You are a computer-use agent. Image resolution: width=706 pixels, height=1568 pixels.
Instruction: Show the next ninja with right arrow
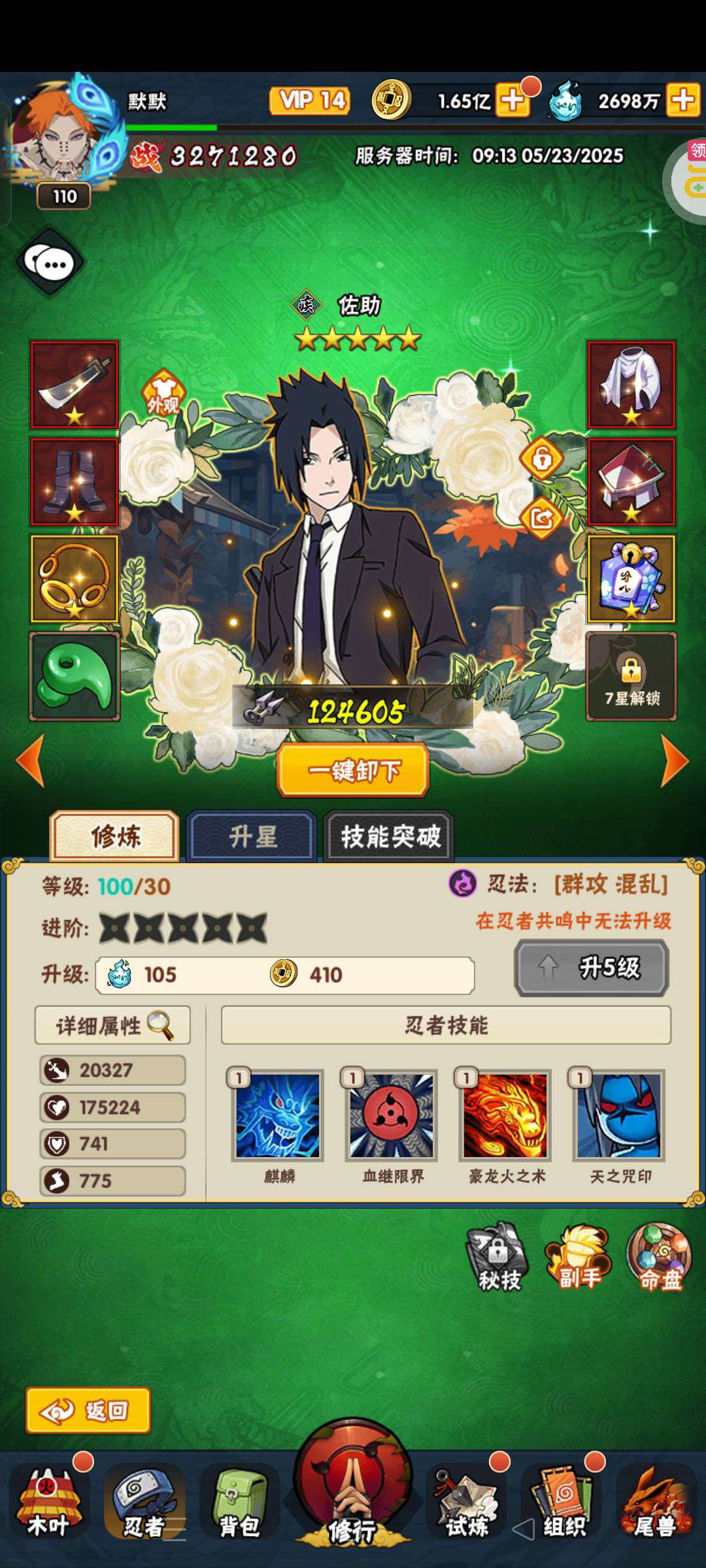tap(675, 760)
